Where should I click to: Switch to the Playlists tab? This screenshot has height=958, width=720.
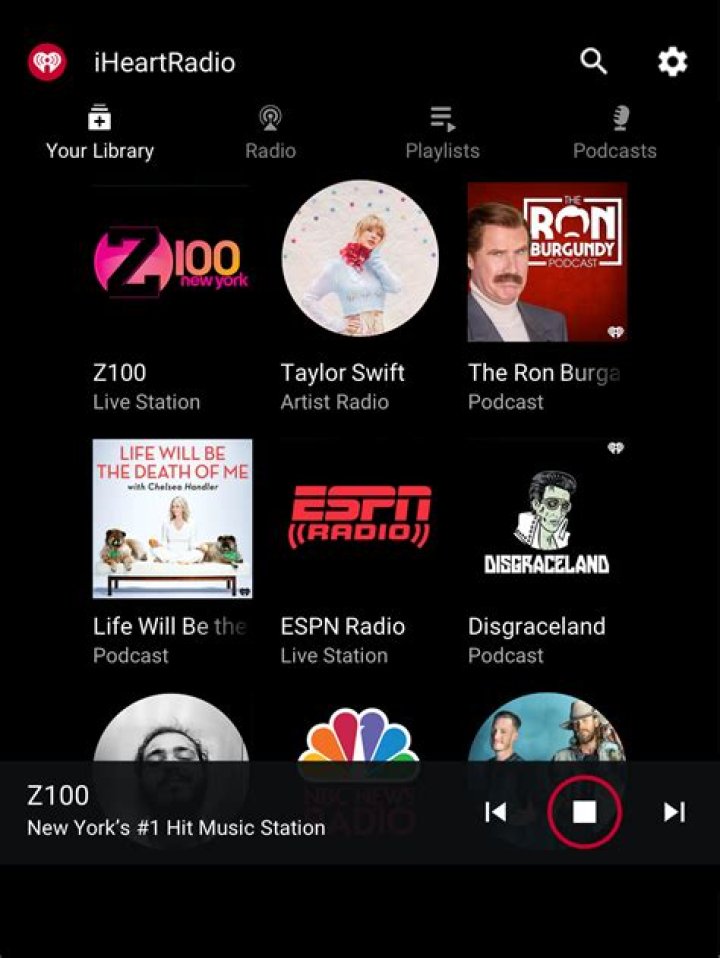(x=442, y=133)
